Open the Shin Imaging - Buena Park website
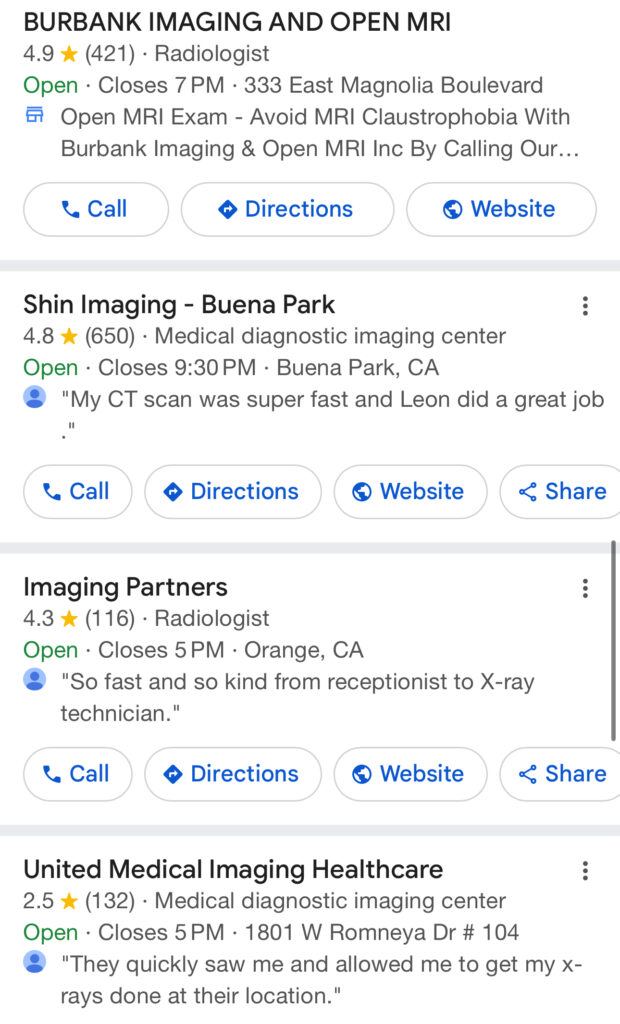 pyautogui.click(x=410, y=492)
